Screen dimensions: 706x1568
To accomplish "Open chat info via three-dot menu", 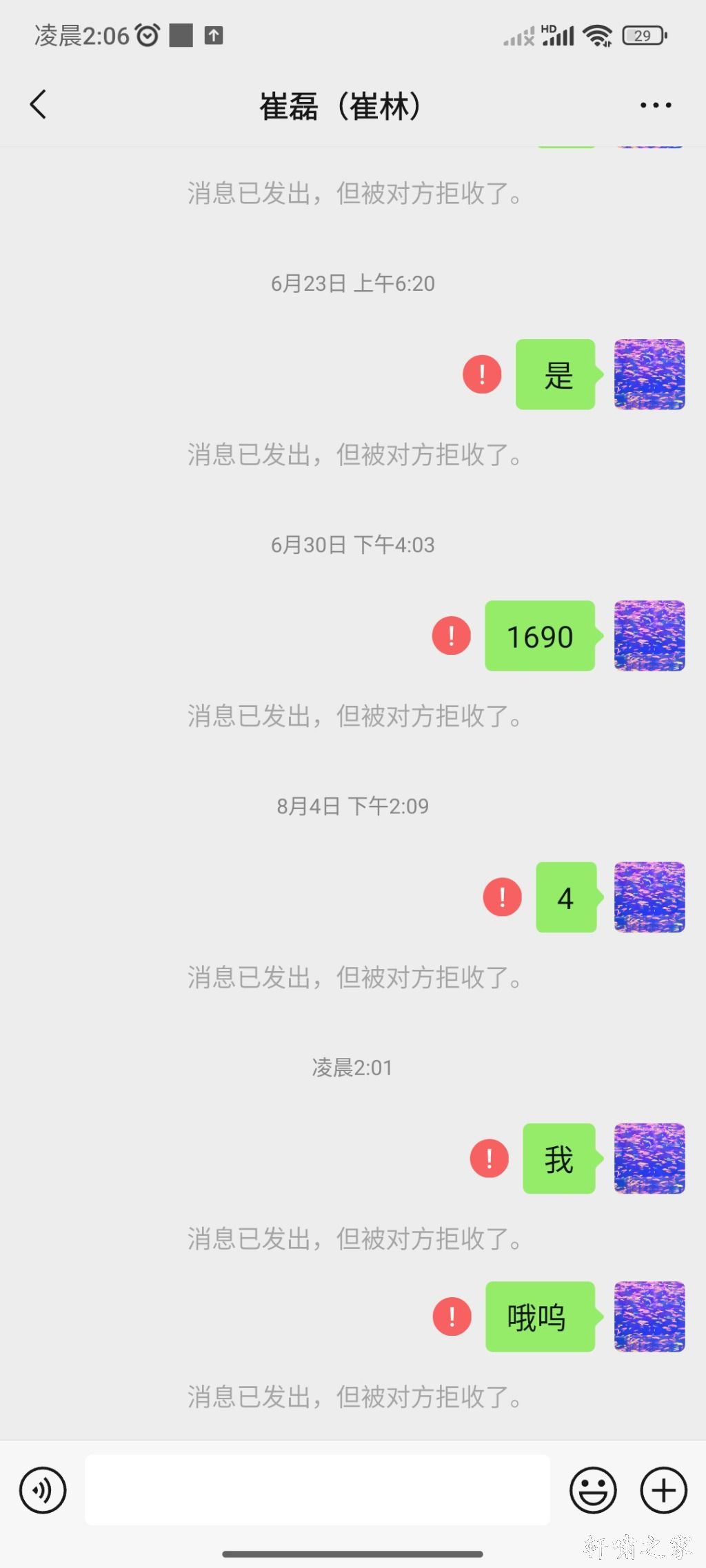I will coord(655,105).
